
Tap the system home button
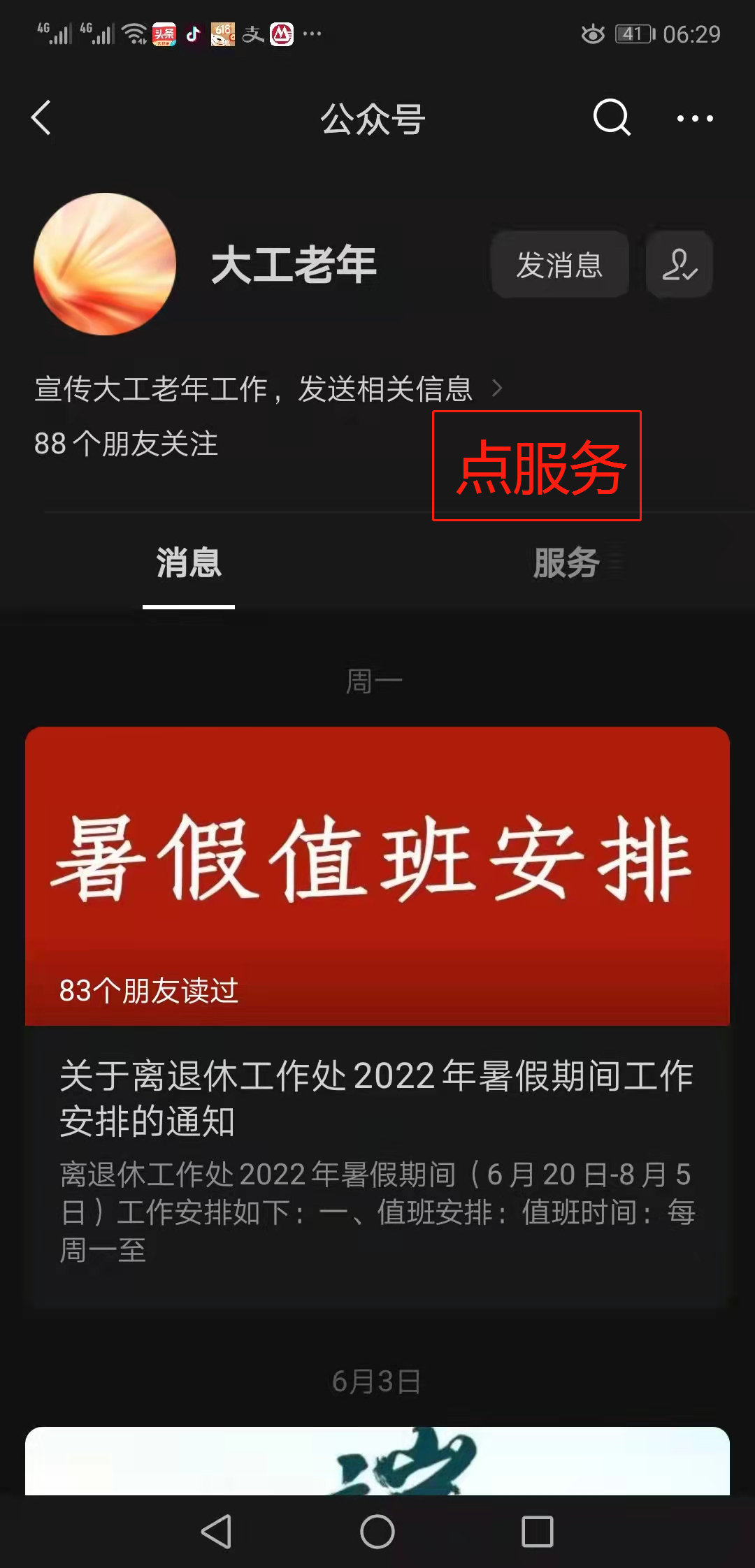pos(377,1532)
